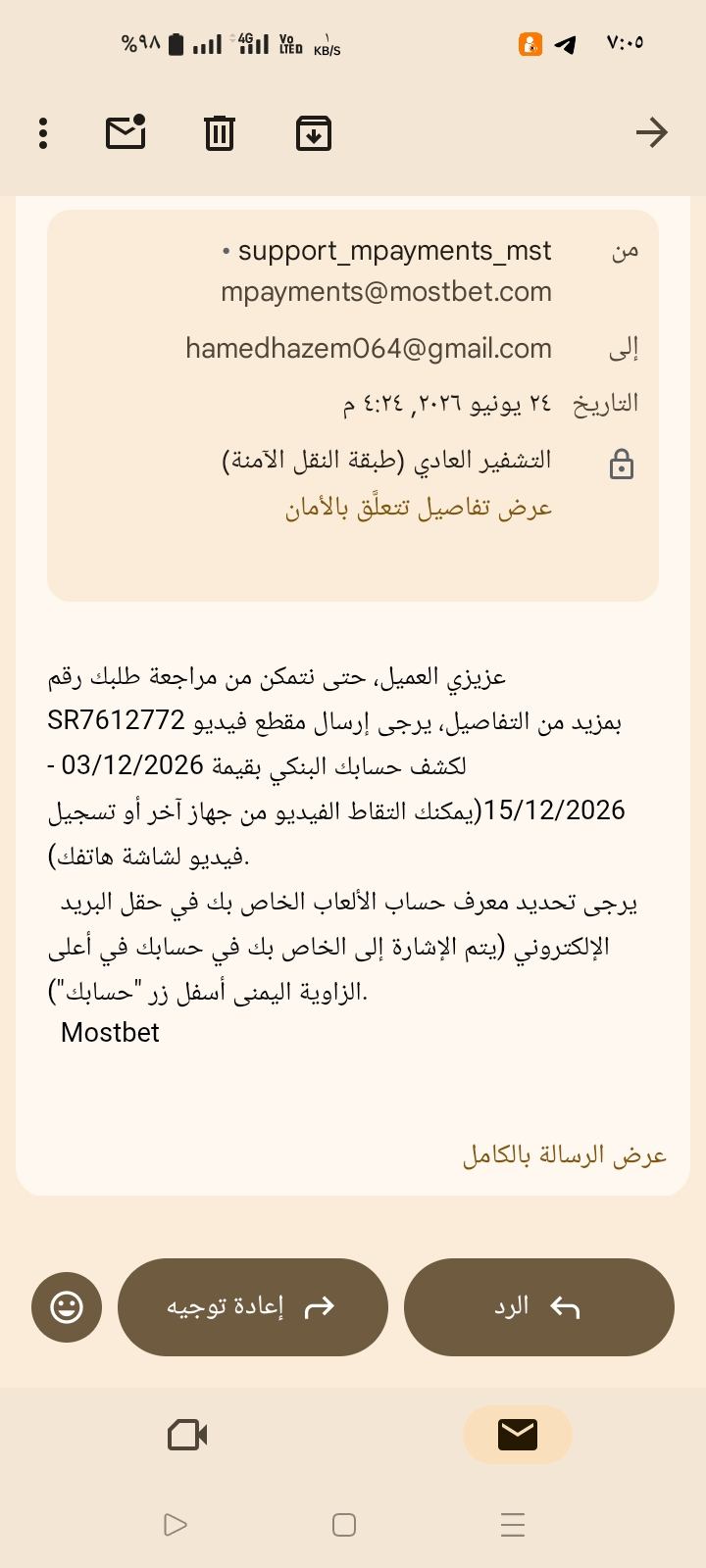Screen dimensions: 706x1568
Task: Delete this email with the trash icon
Action: [220, 133]
